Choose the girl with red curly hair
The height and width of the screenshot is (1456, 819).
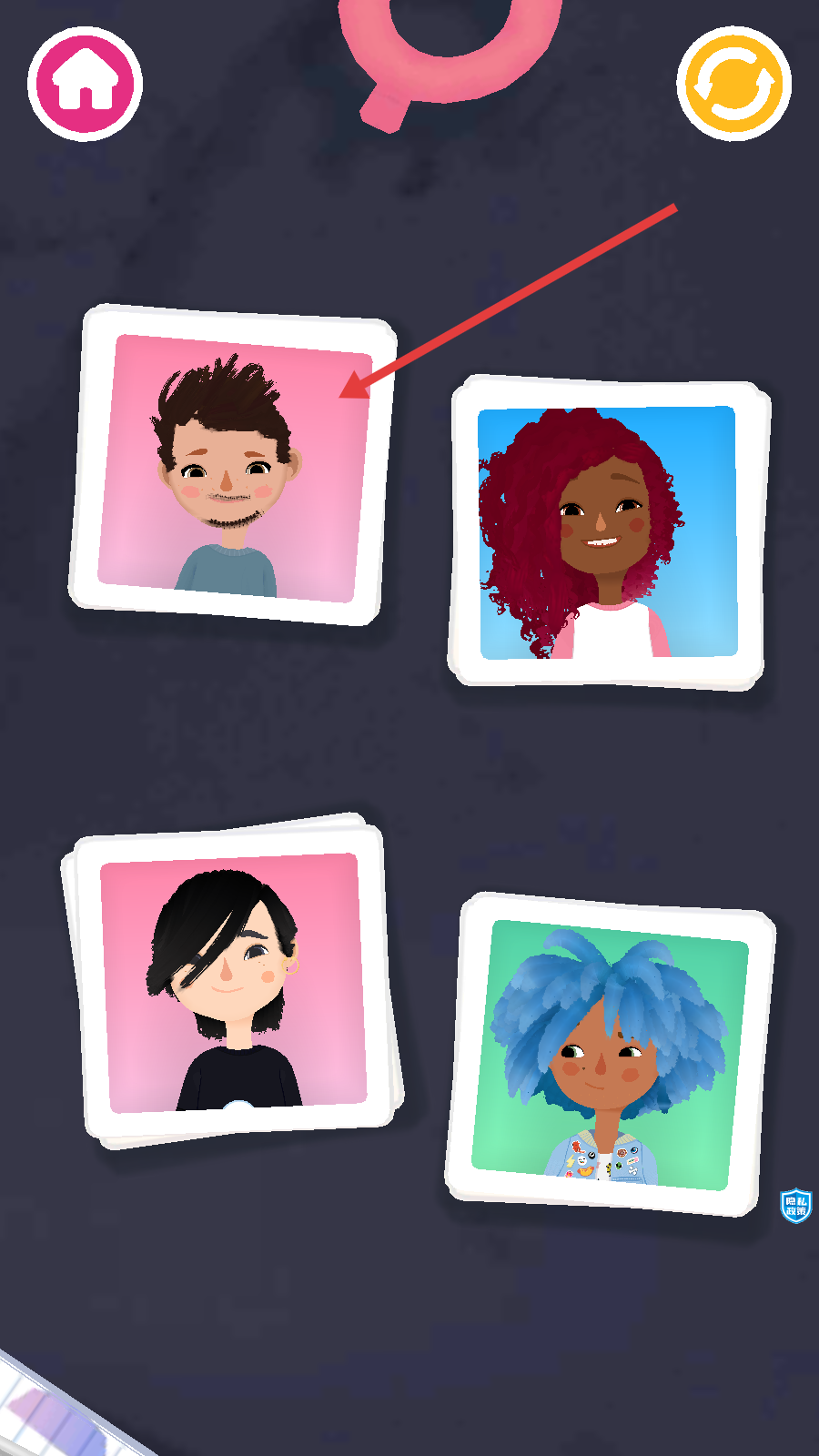(607, 532)
